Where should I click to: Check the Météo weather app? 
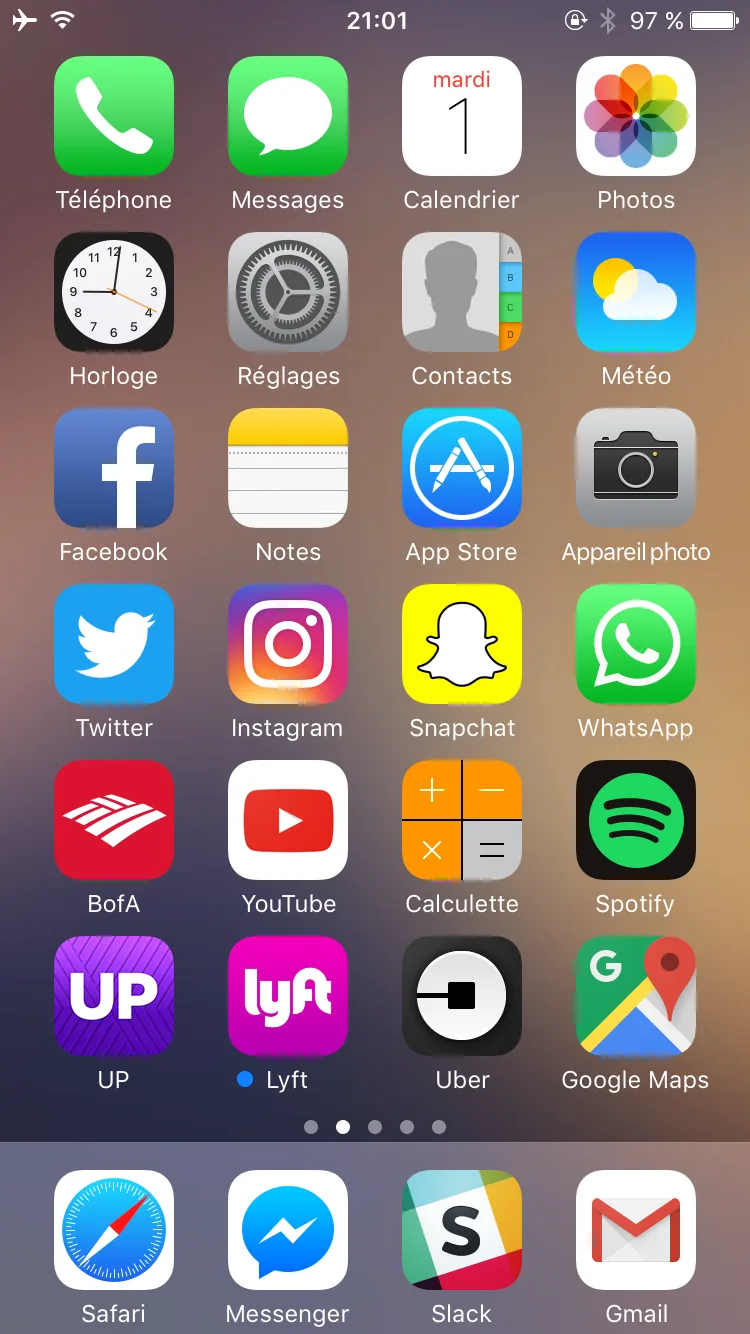pos(636,292)
